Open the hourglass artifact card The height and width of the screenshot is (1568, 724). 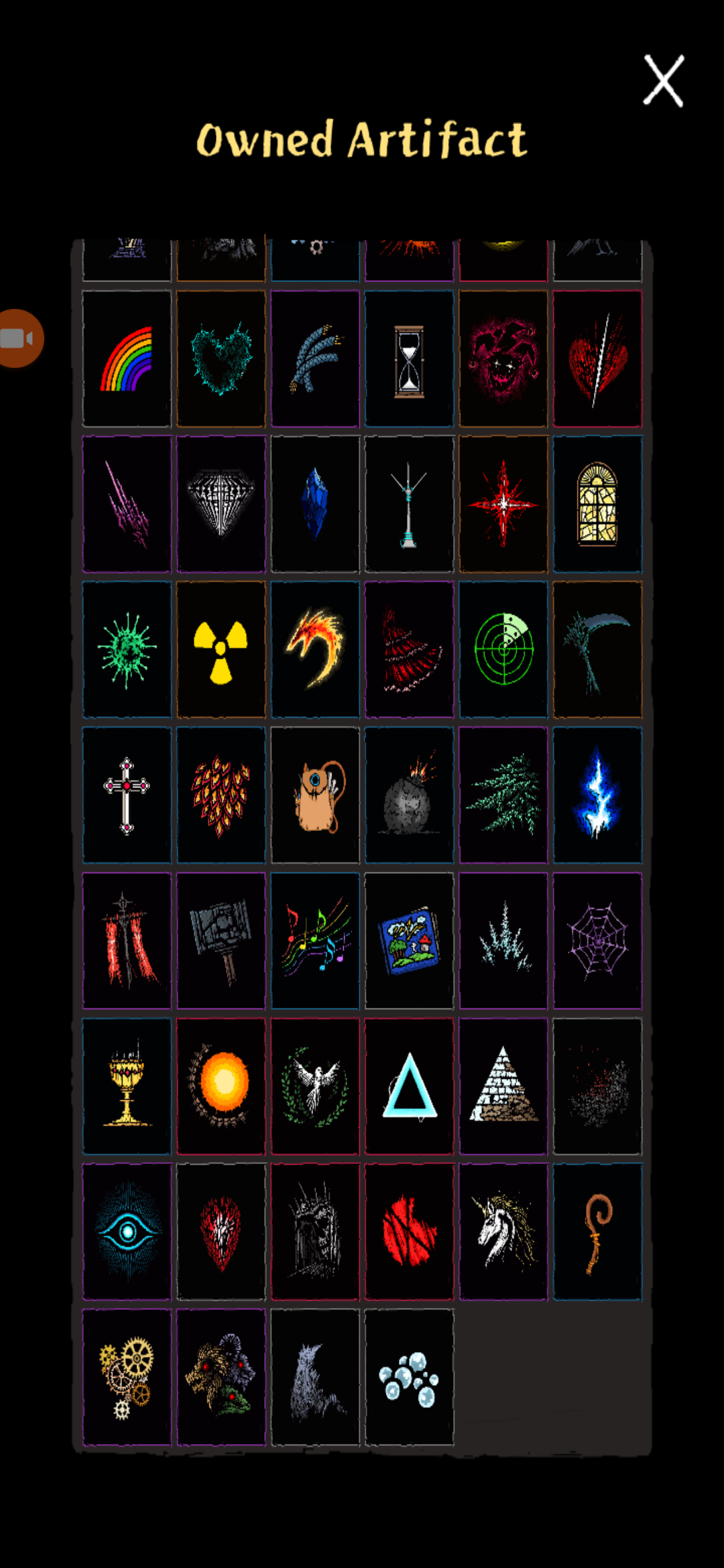409,358
